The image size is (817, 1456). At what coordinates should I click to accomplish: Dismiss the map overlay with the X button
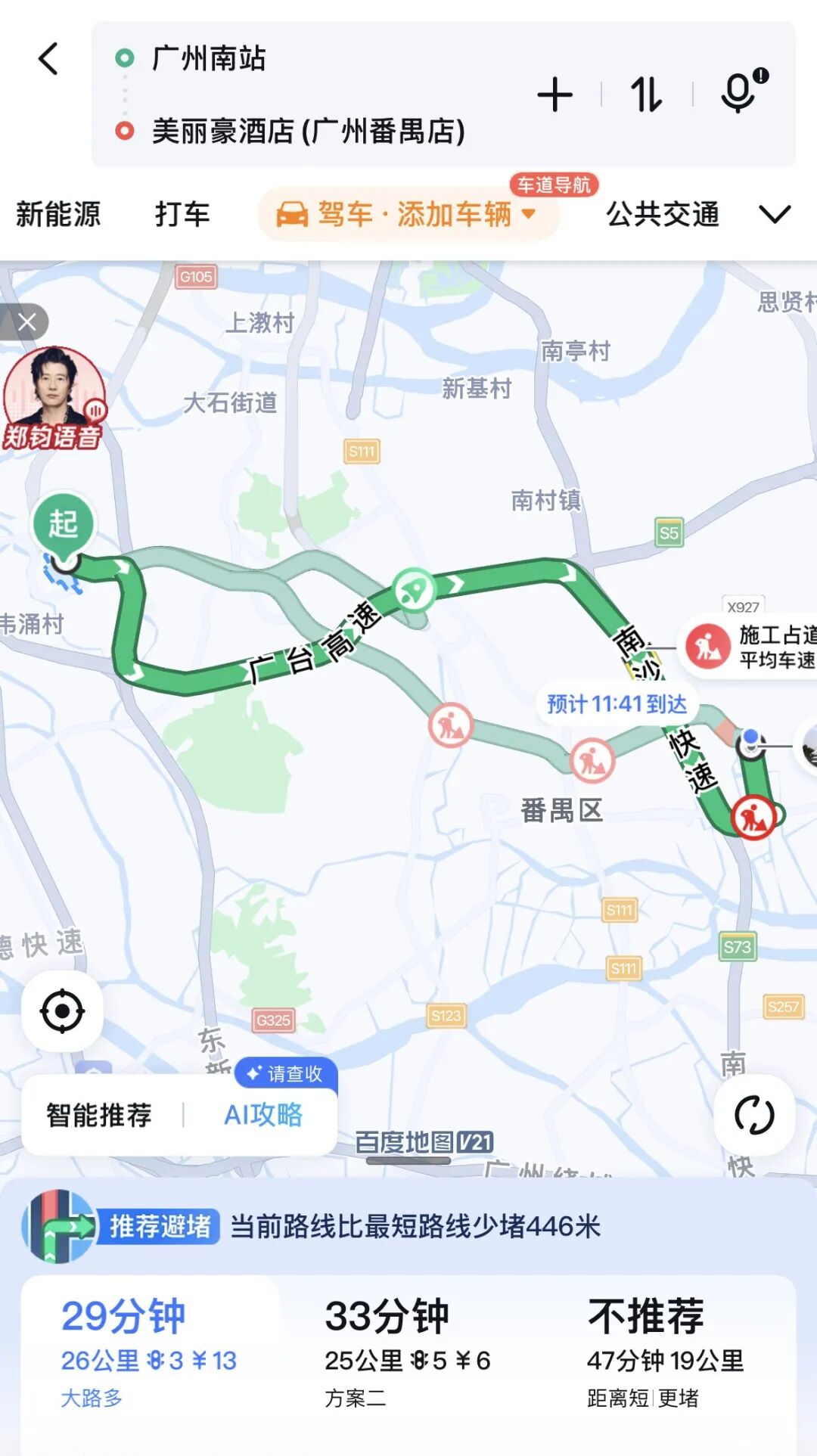(28, 321)
